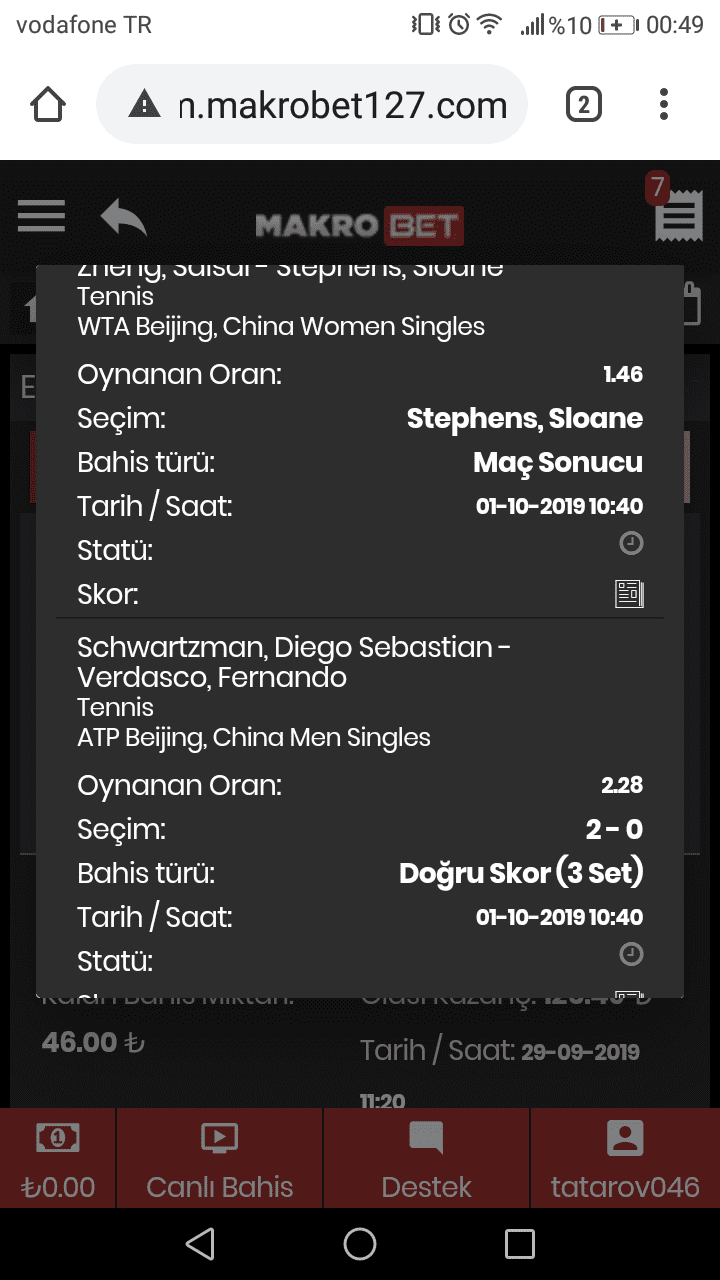Switch to Canlı Bahis tab
The width and height of the screenshot is (720, 1280).
point(220,1158)
